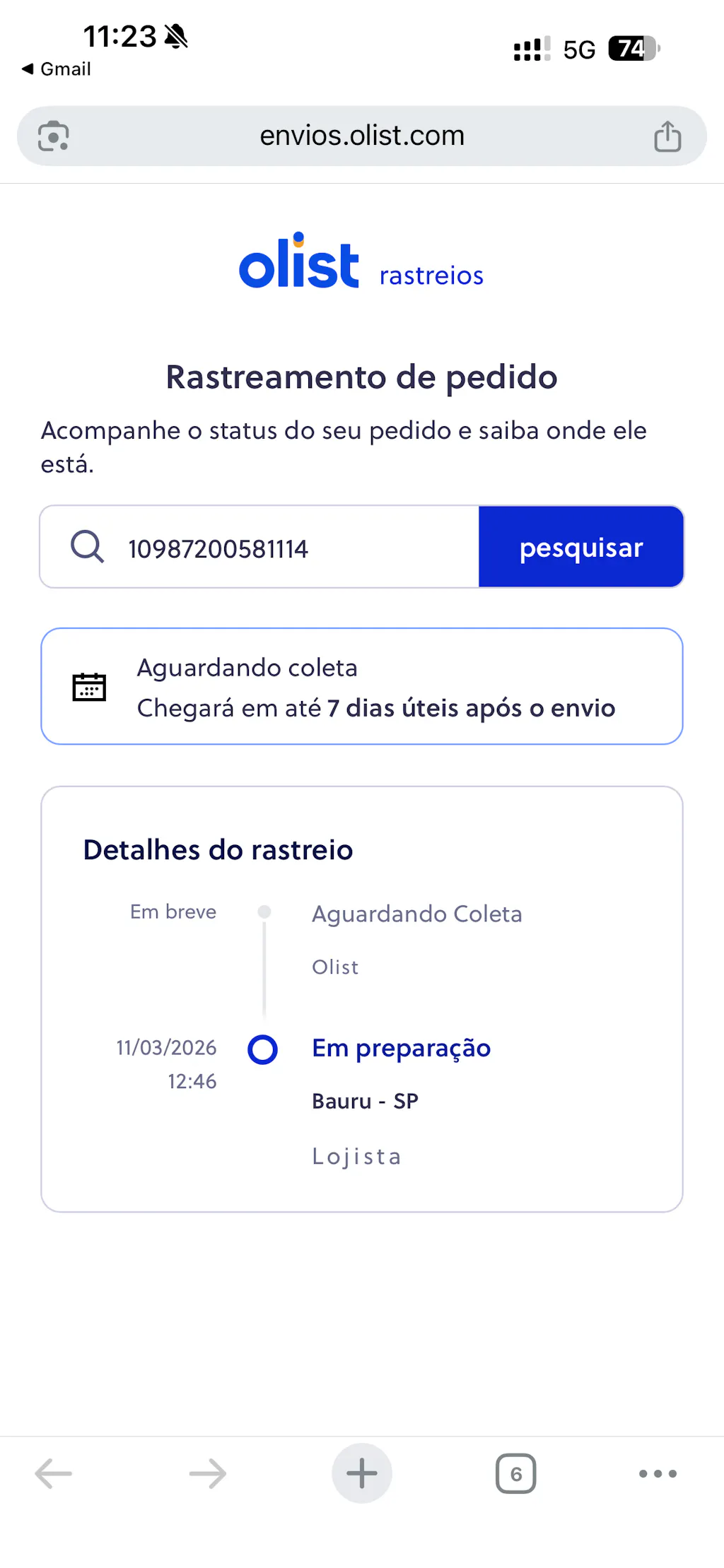The image size is (724, 1568).
Task: Return to the Gmail app
Action: (57, 69)
